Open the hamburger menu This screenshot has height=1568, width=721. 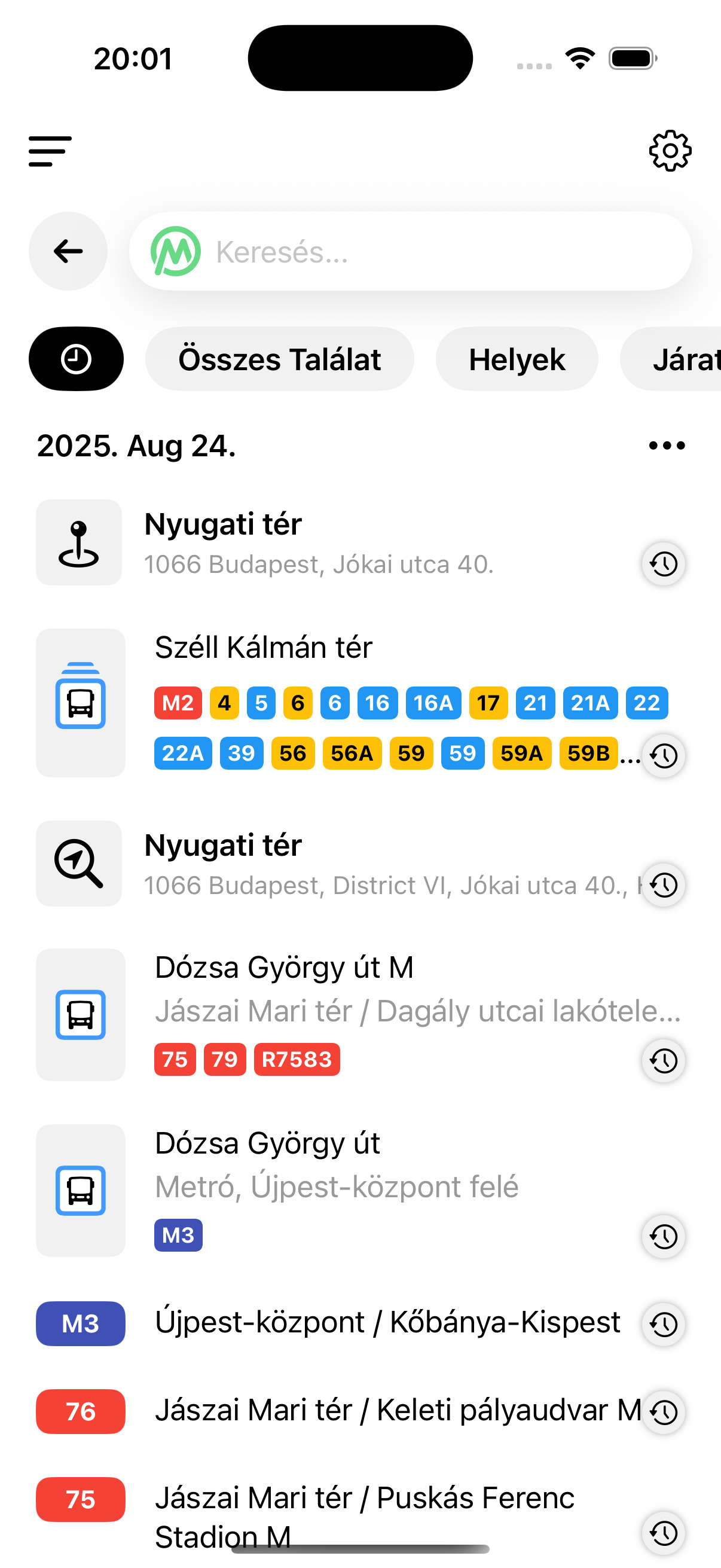[x=50, y=151]
